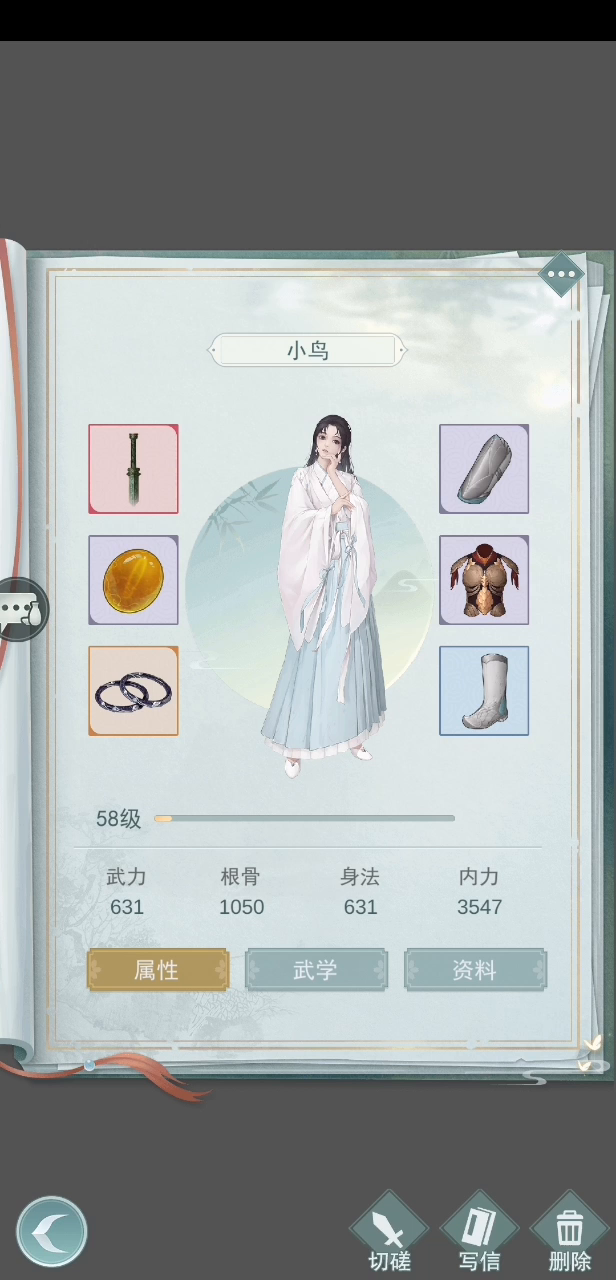
Task: Switch to the 武学 tab
Action: 316,970
